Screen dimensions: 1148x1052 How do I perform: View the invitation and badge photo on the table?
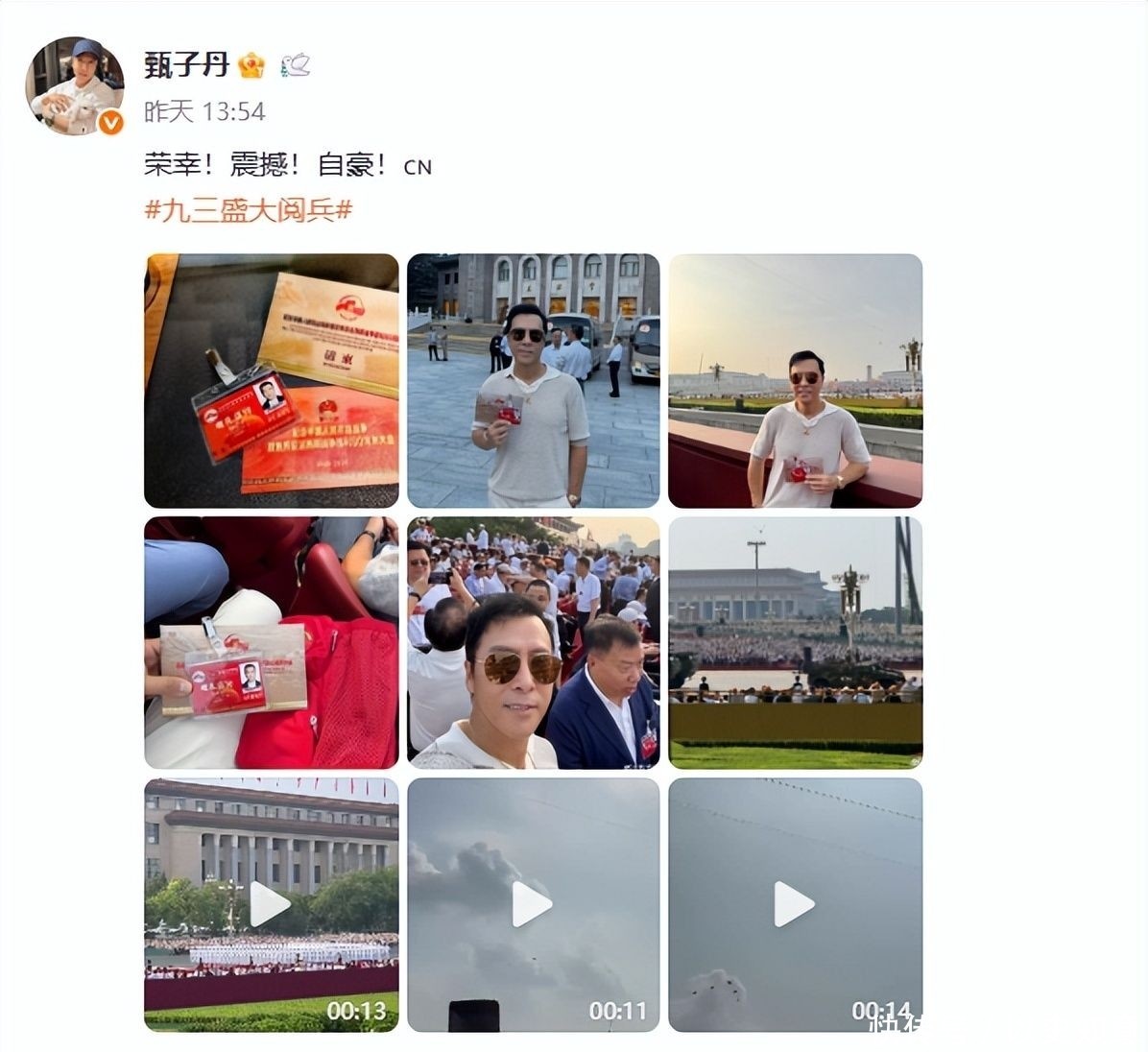click(271, 380)
